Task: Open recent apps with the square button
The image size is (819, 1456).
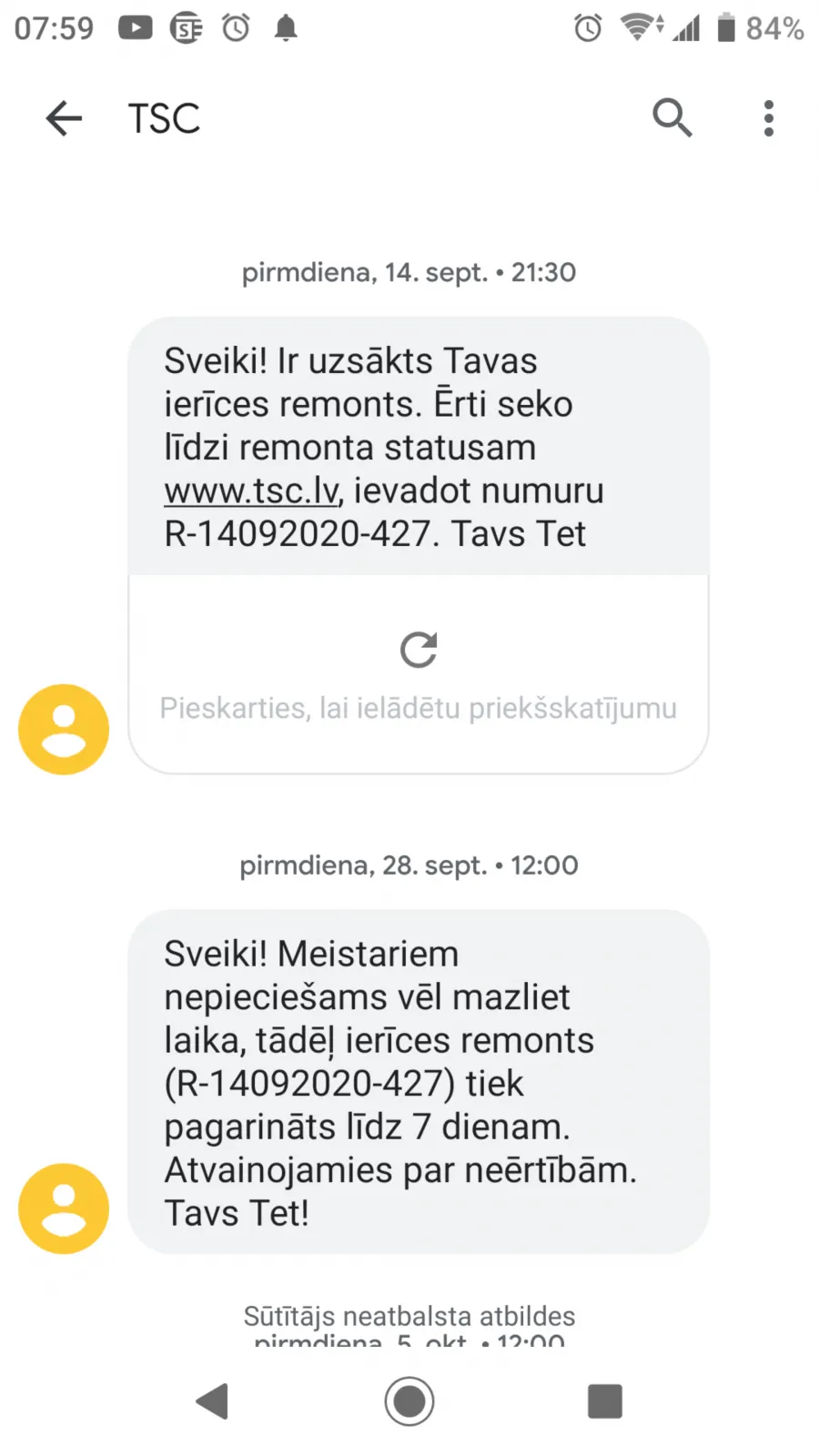Action: tap(605, 1401)
